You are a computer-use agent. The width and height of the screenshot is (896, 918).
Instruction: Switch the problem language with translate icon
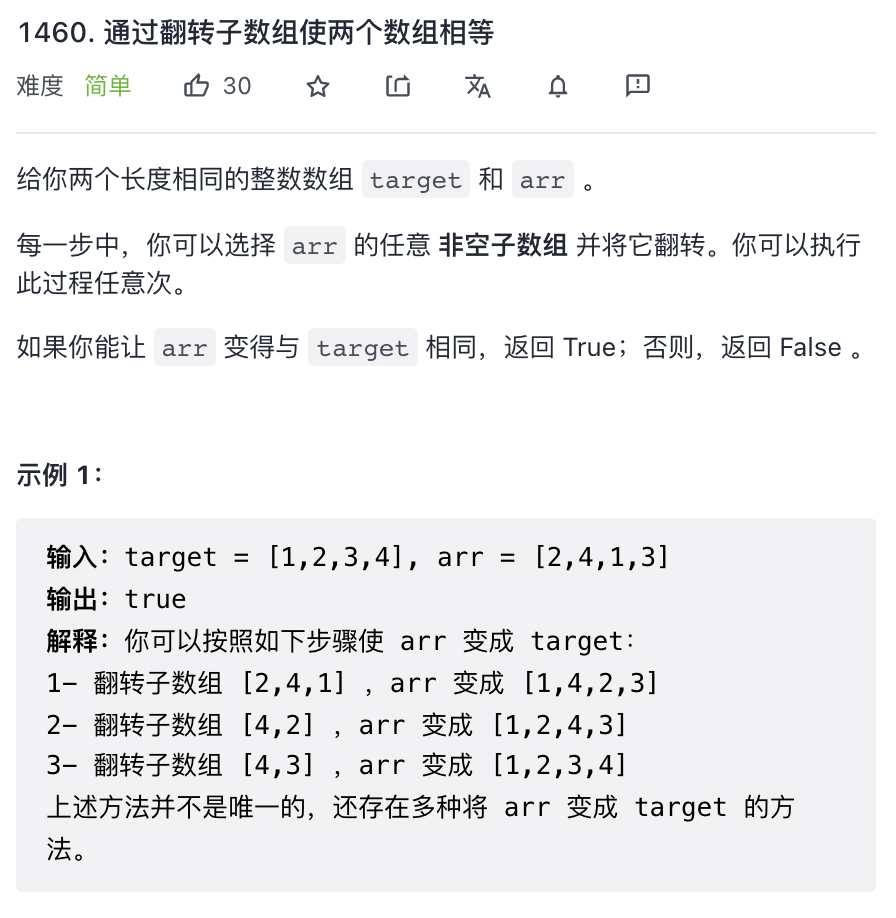tap(478, 87)
